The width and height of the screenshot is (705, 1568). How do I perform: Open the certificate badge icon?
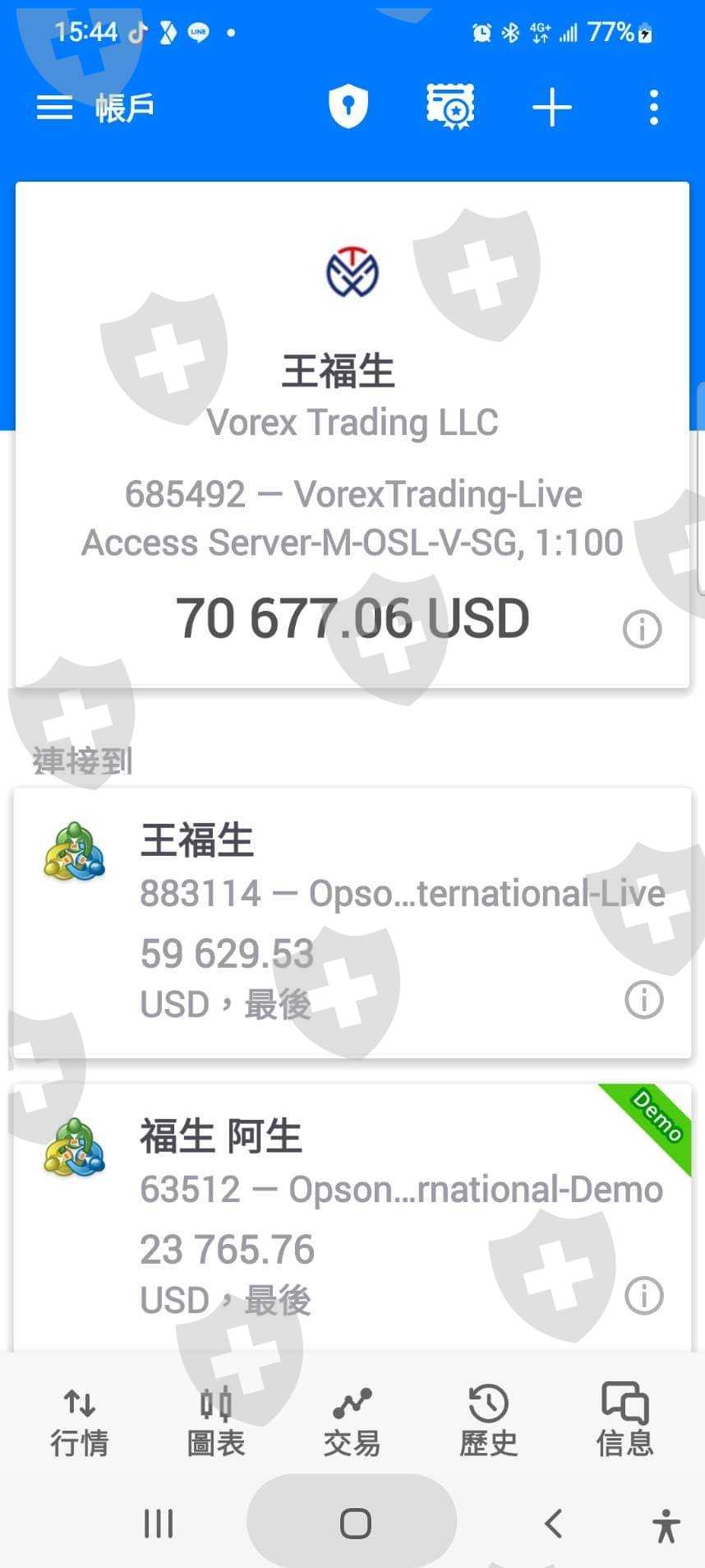[450, 107]
